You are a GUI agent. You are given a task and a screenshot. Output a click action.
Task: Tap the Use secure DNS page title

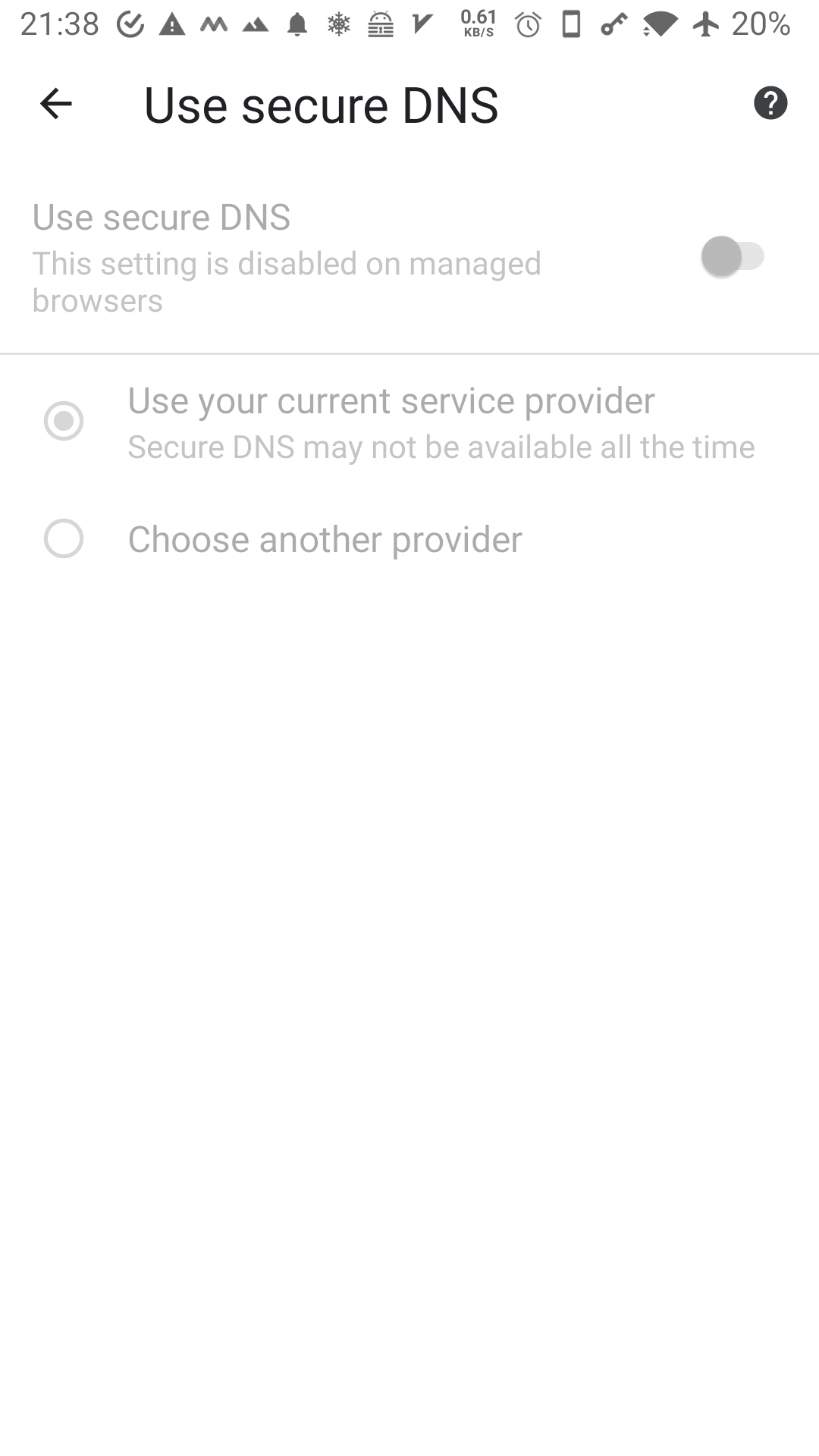321,105
